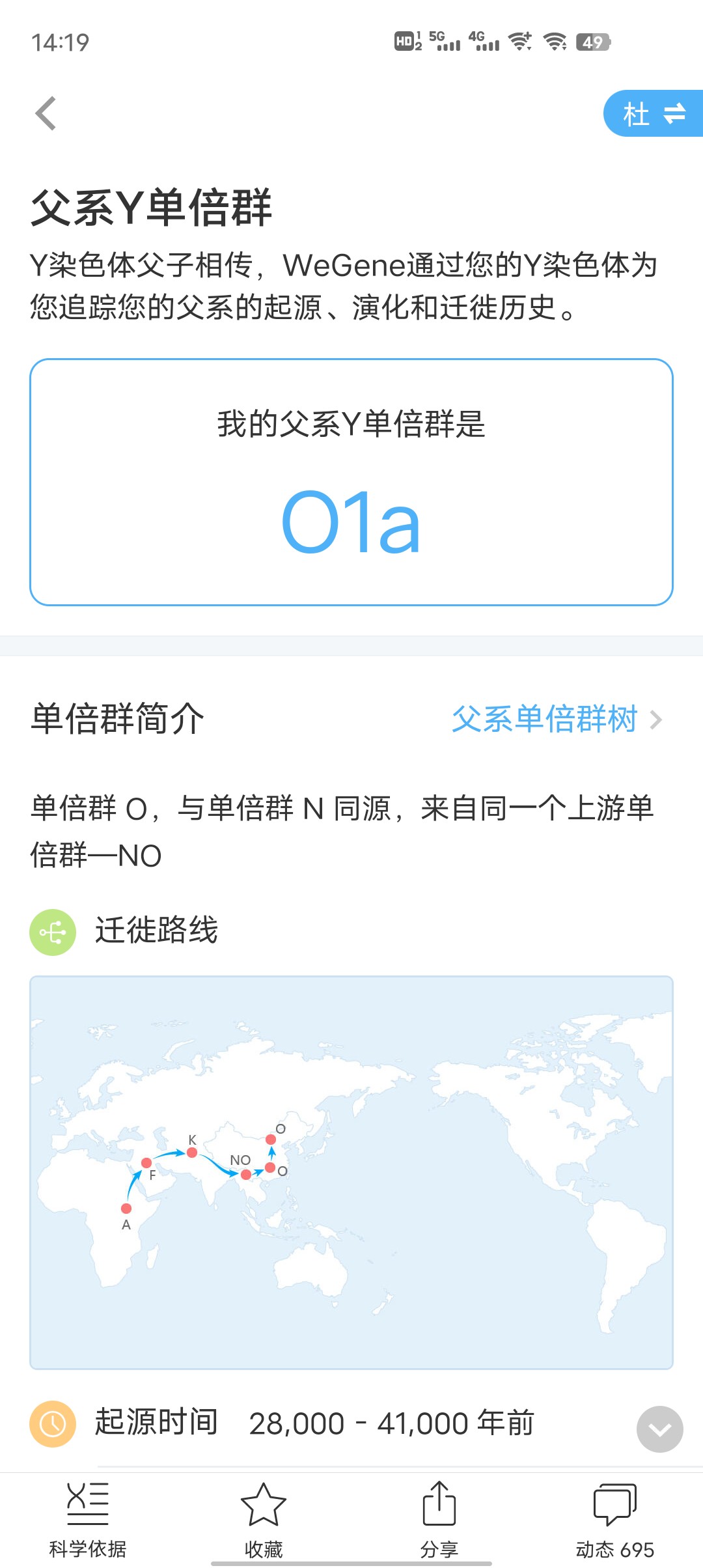Add this report to 收藏 favorites
This screenshot has width=703, height=1568.
pos(264,1520)
